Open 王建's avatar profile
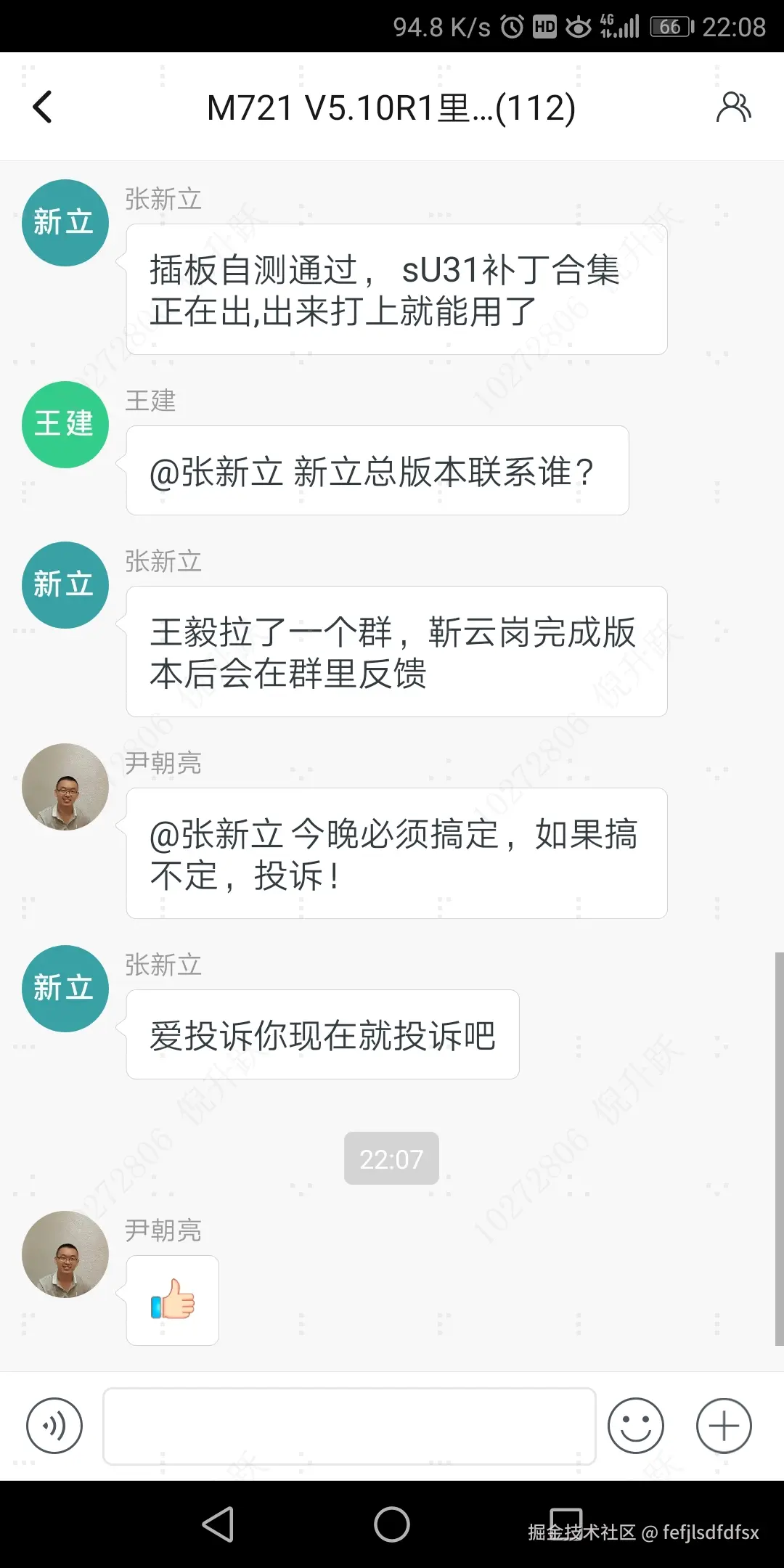The image size is (784, 1568). 65,425
